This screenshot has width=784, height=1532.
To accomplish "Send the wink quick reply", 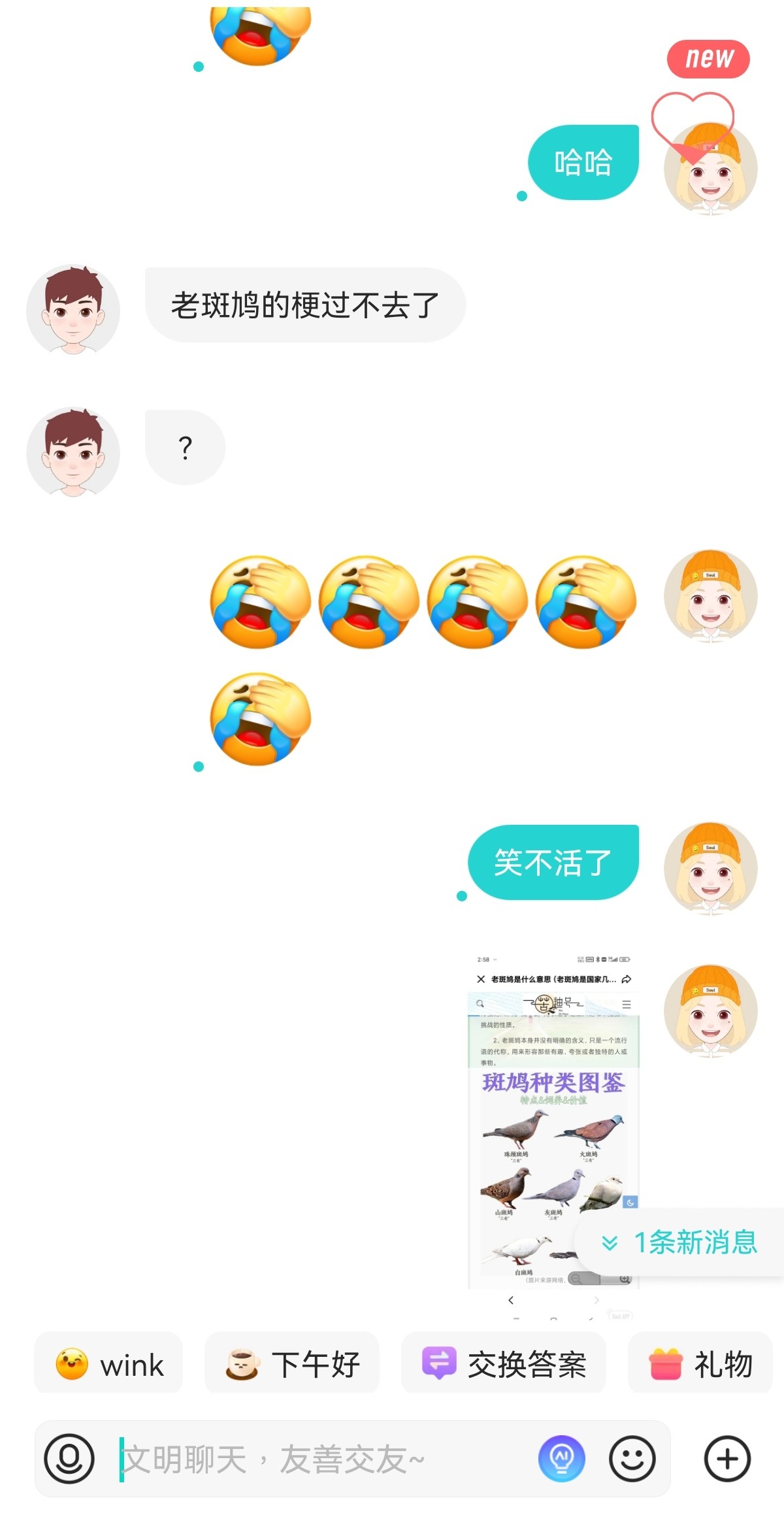I will 109,1365.
